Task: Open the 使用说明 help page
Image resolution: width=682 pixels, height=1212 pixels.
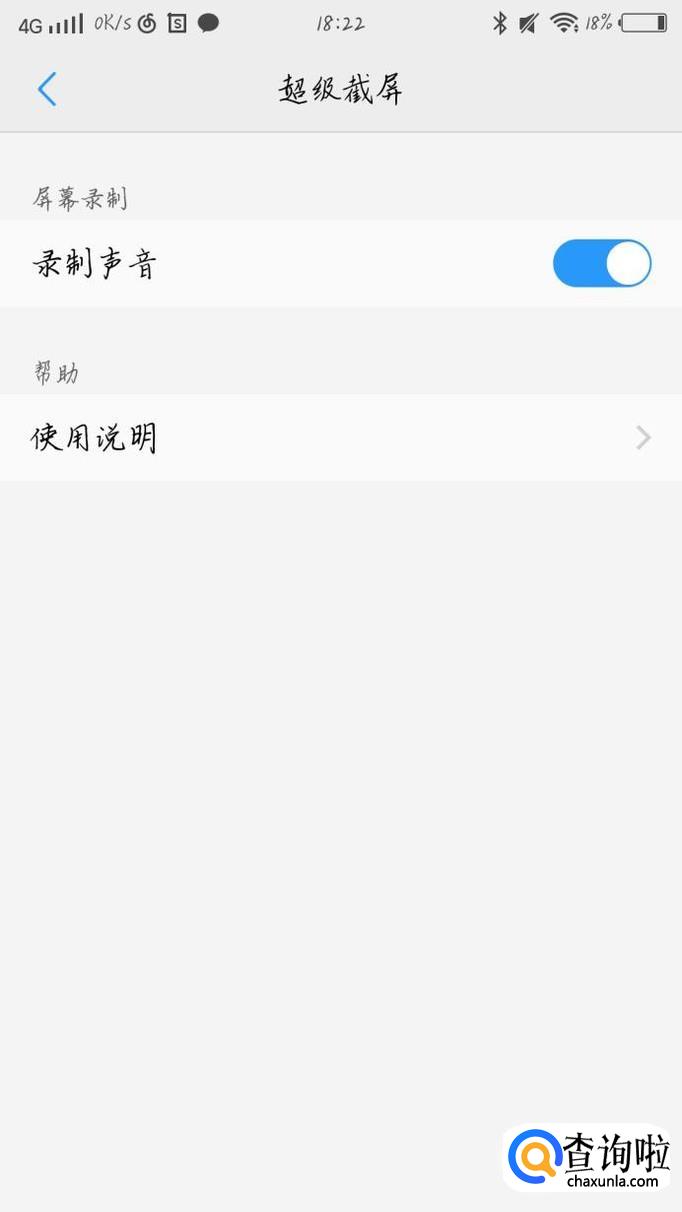Action: (340, 438)
